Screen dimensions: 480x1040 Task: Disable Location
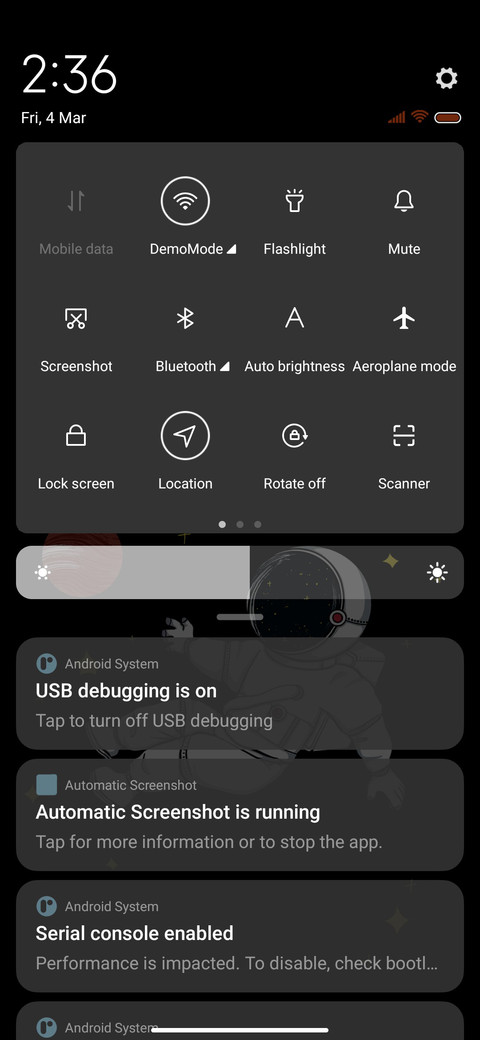(x=185, y=435)
